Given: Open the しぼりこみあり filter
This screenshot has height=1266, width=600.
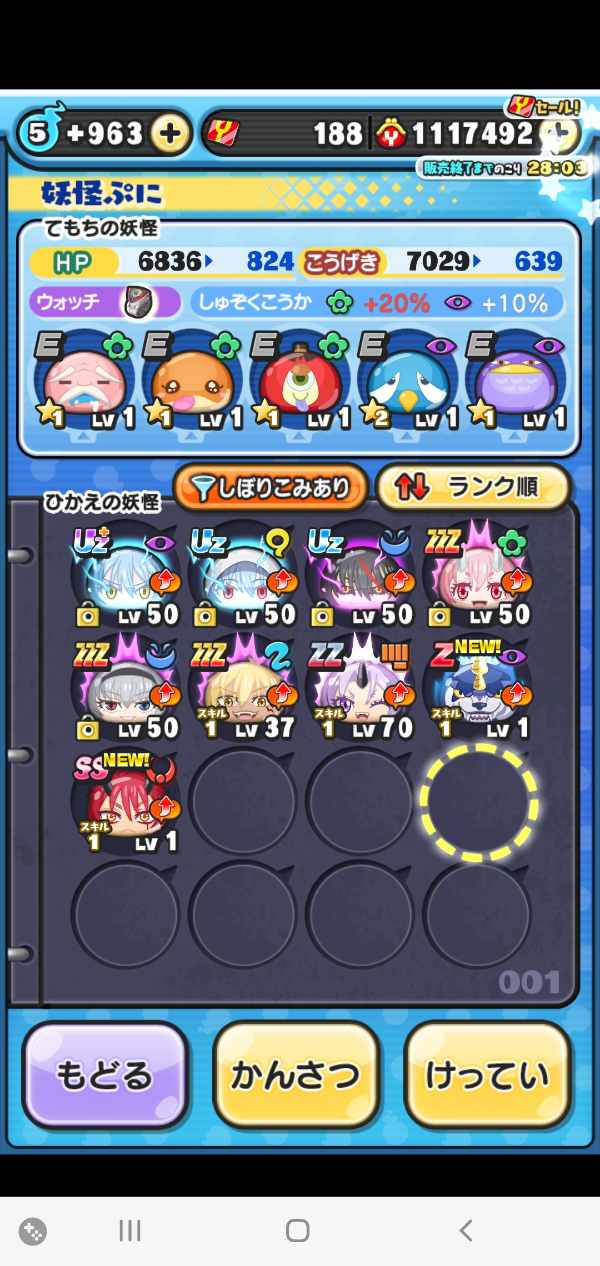Looking at the screenshot, I should click(270, 487).
